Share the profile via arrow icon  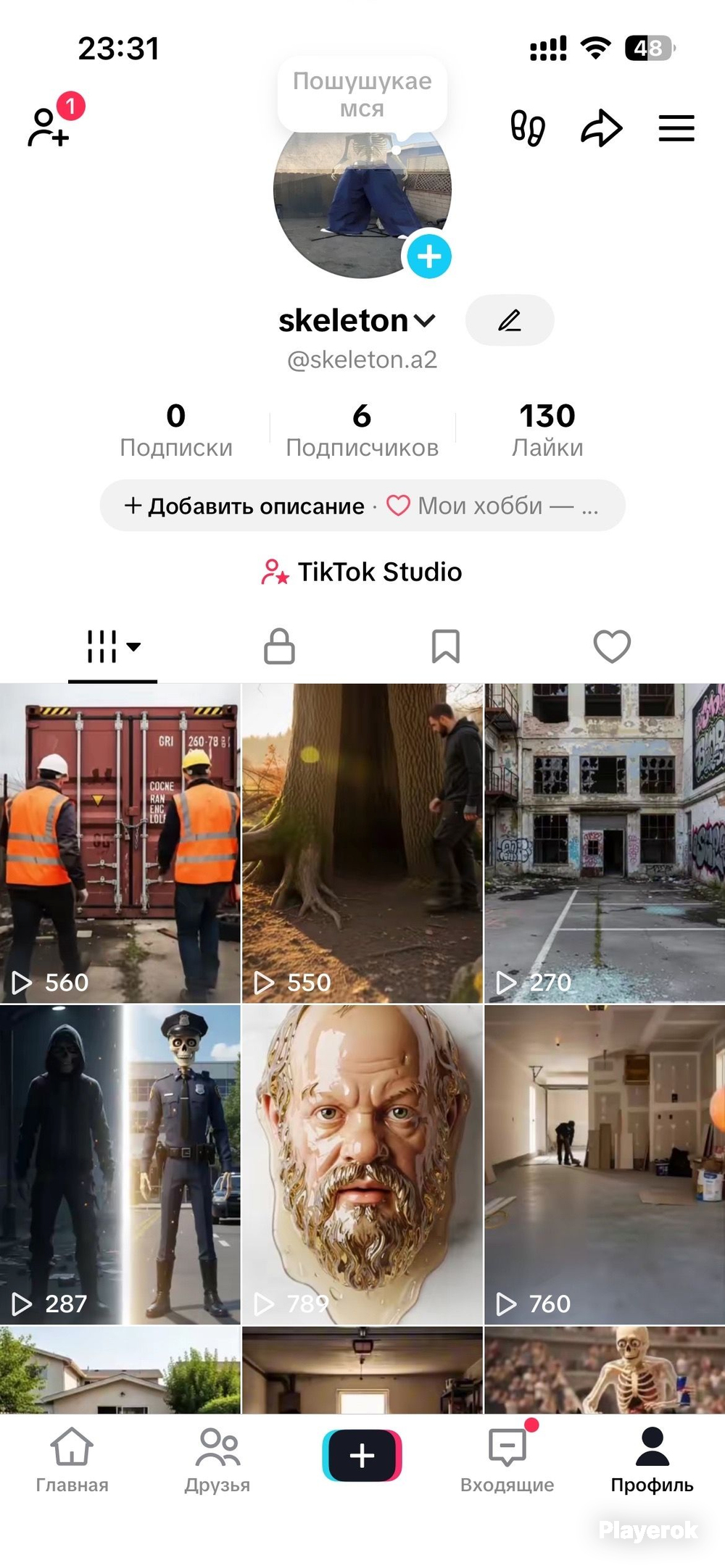602,128
